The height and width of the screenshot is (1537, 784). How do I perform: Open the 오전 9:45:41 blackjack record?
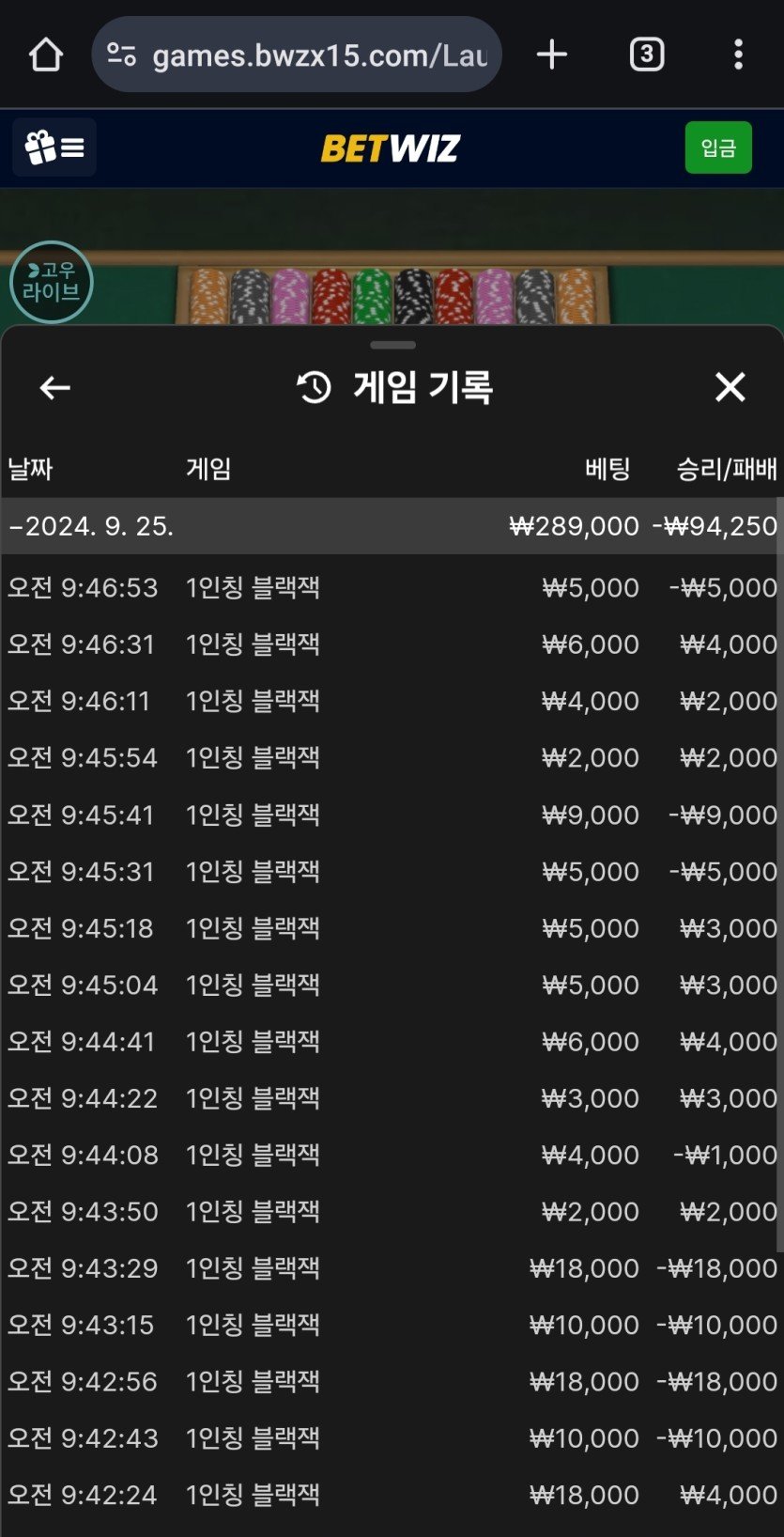pos(392,815)
